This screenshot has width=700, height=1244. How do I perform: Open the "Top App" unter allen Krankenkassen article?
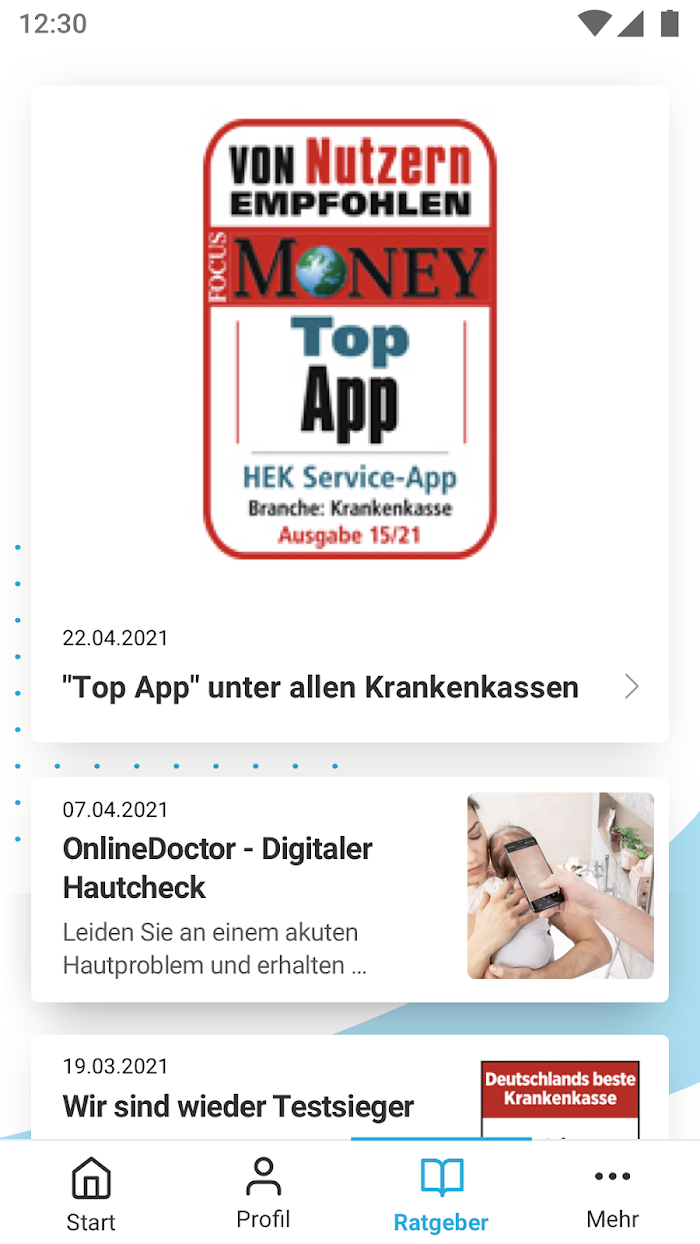point(350,414)
